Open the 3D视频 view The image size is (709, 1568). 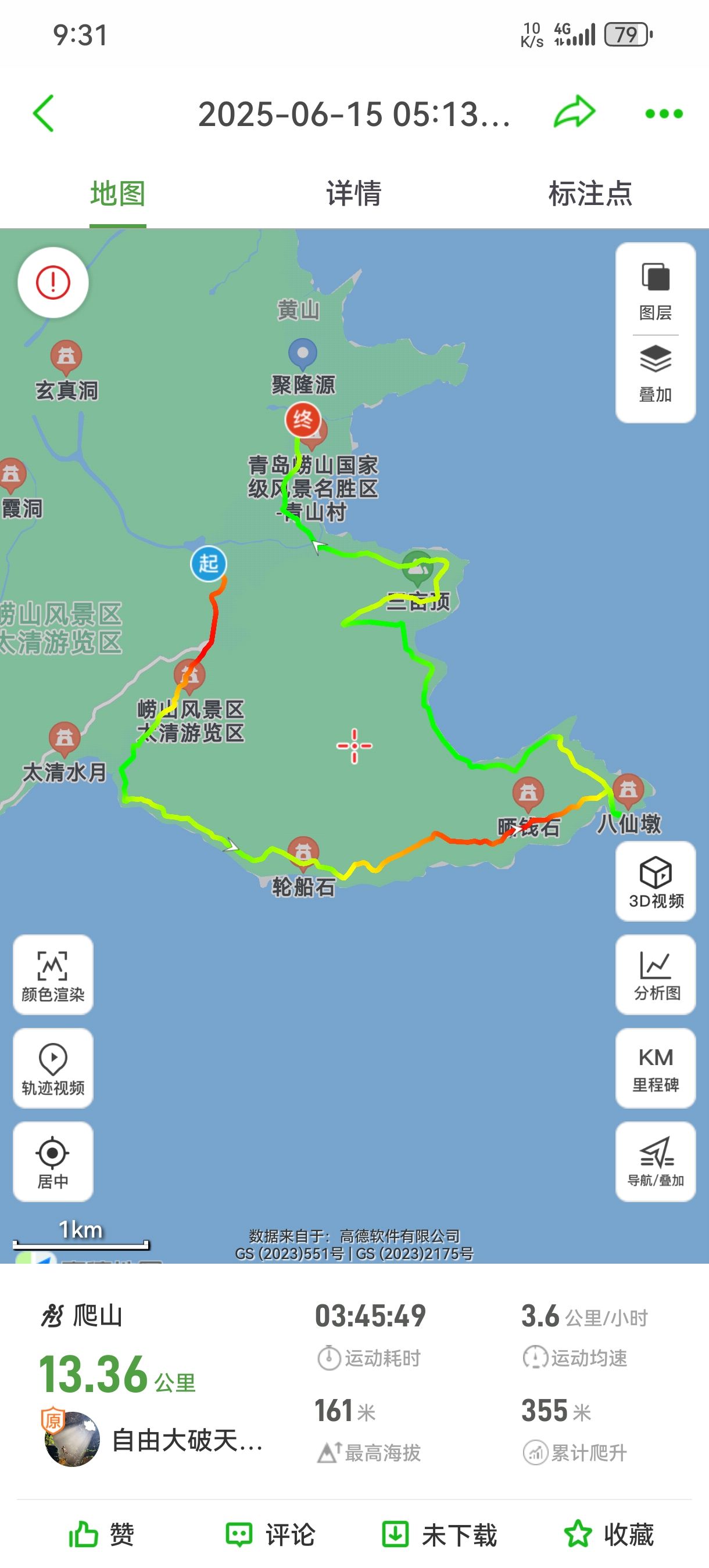pos(656,882)
